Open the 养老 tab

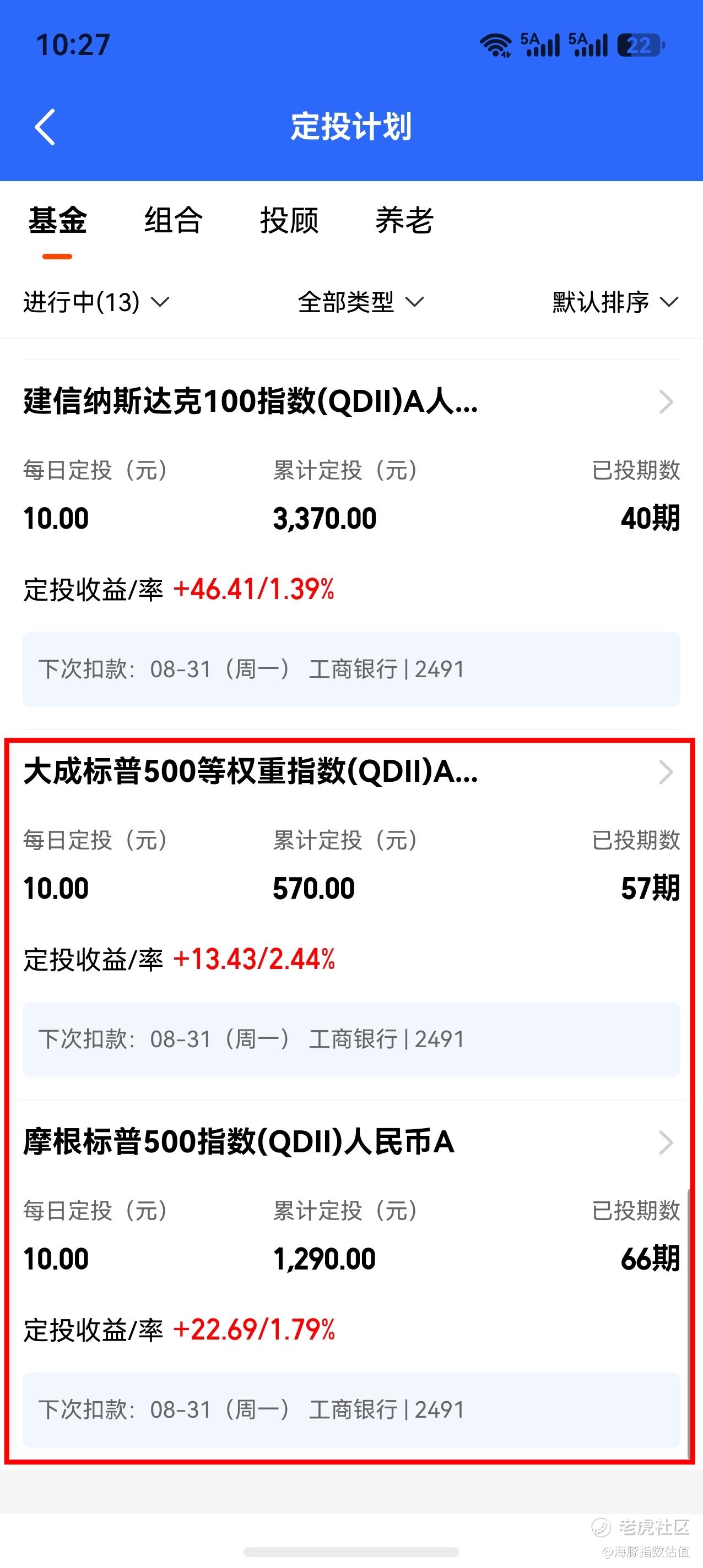point(404,220)
